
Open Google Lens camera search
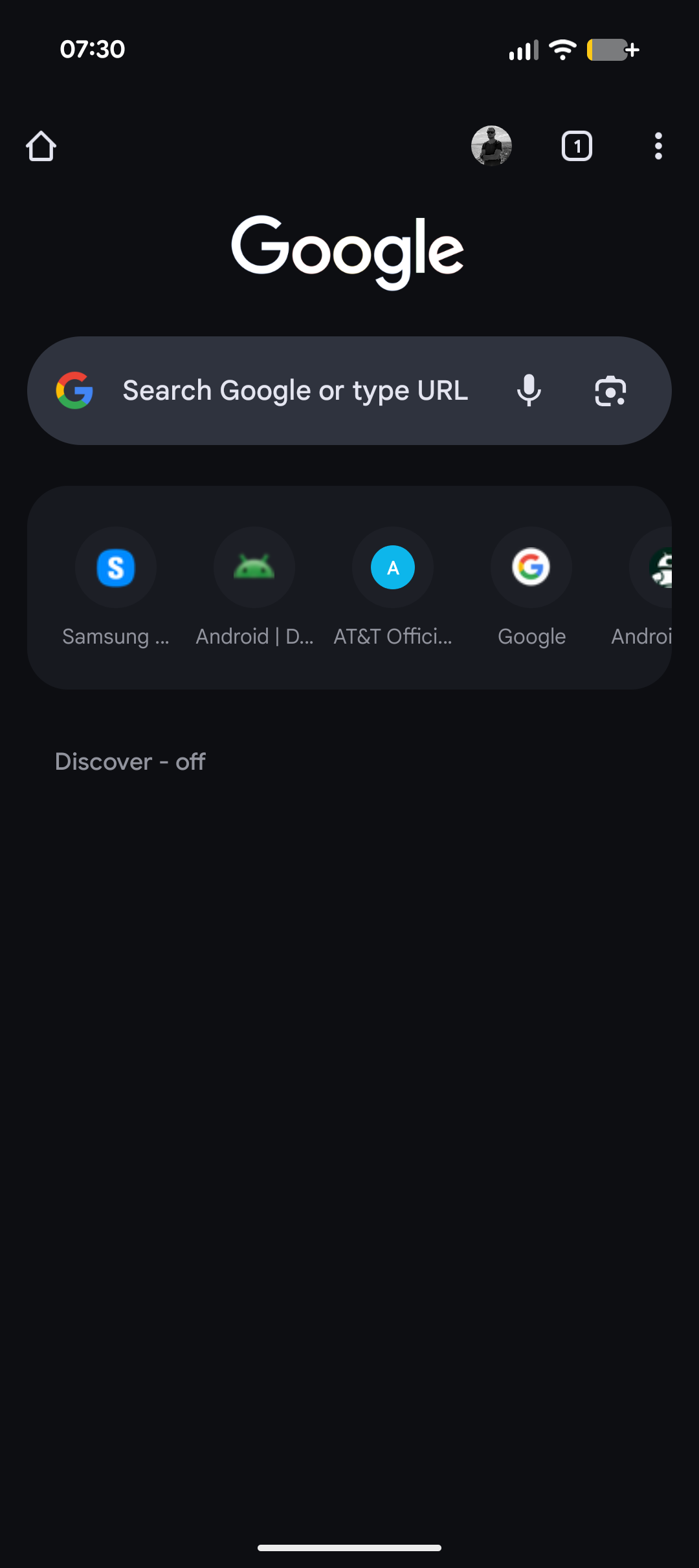click(x=609, y=390)
